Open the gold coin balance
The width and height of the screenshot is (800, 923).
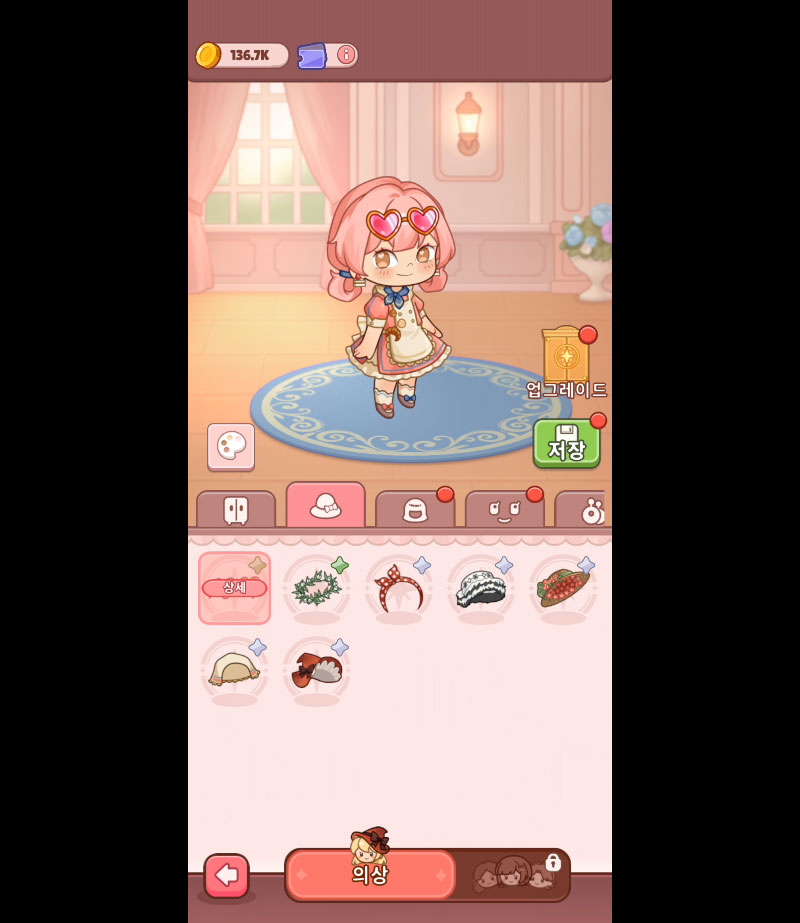pyautogui.click(x=242, y=55)
